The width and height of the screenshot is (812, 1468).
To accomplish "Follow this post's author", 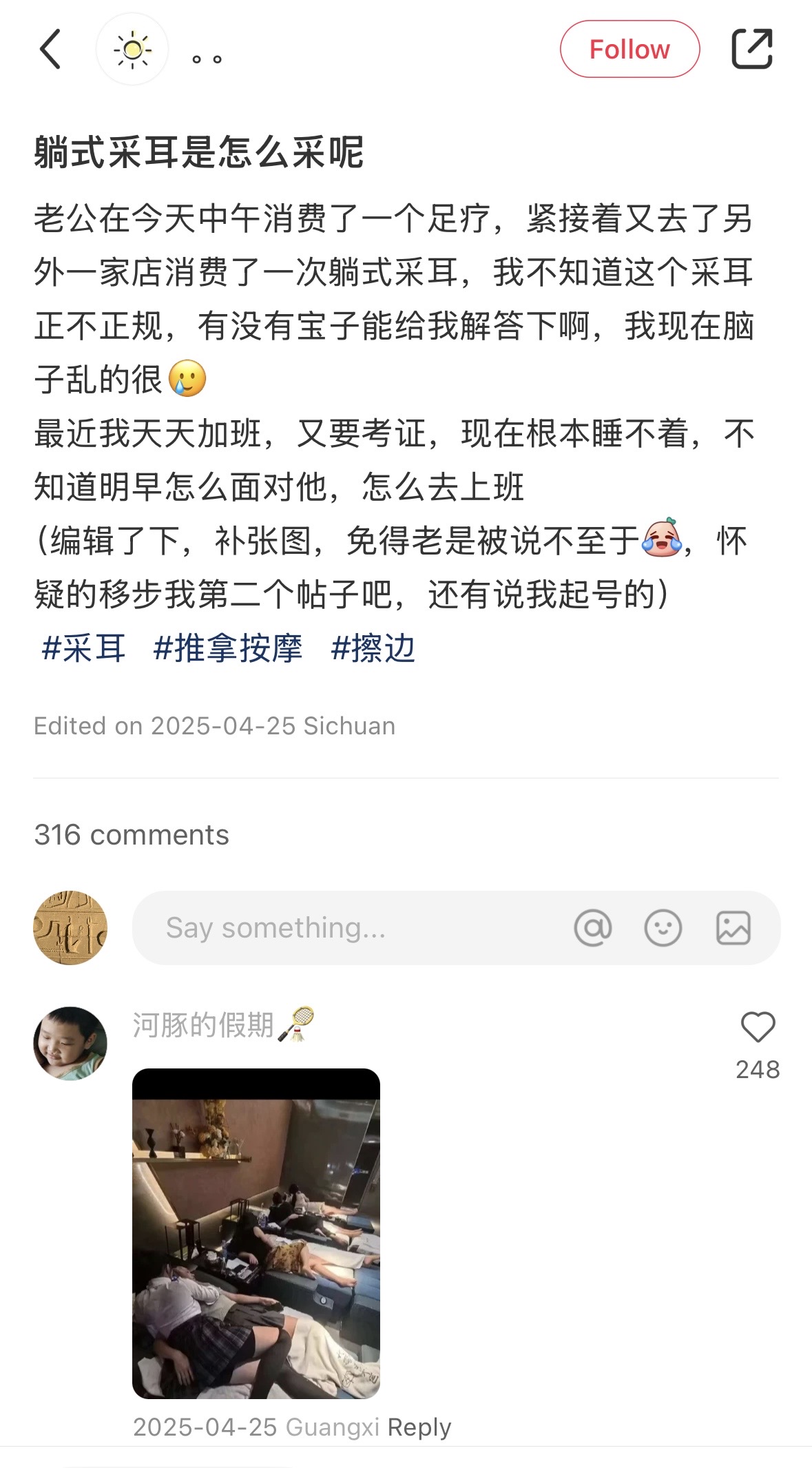I will [x=629, y=50].
